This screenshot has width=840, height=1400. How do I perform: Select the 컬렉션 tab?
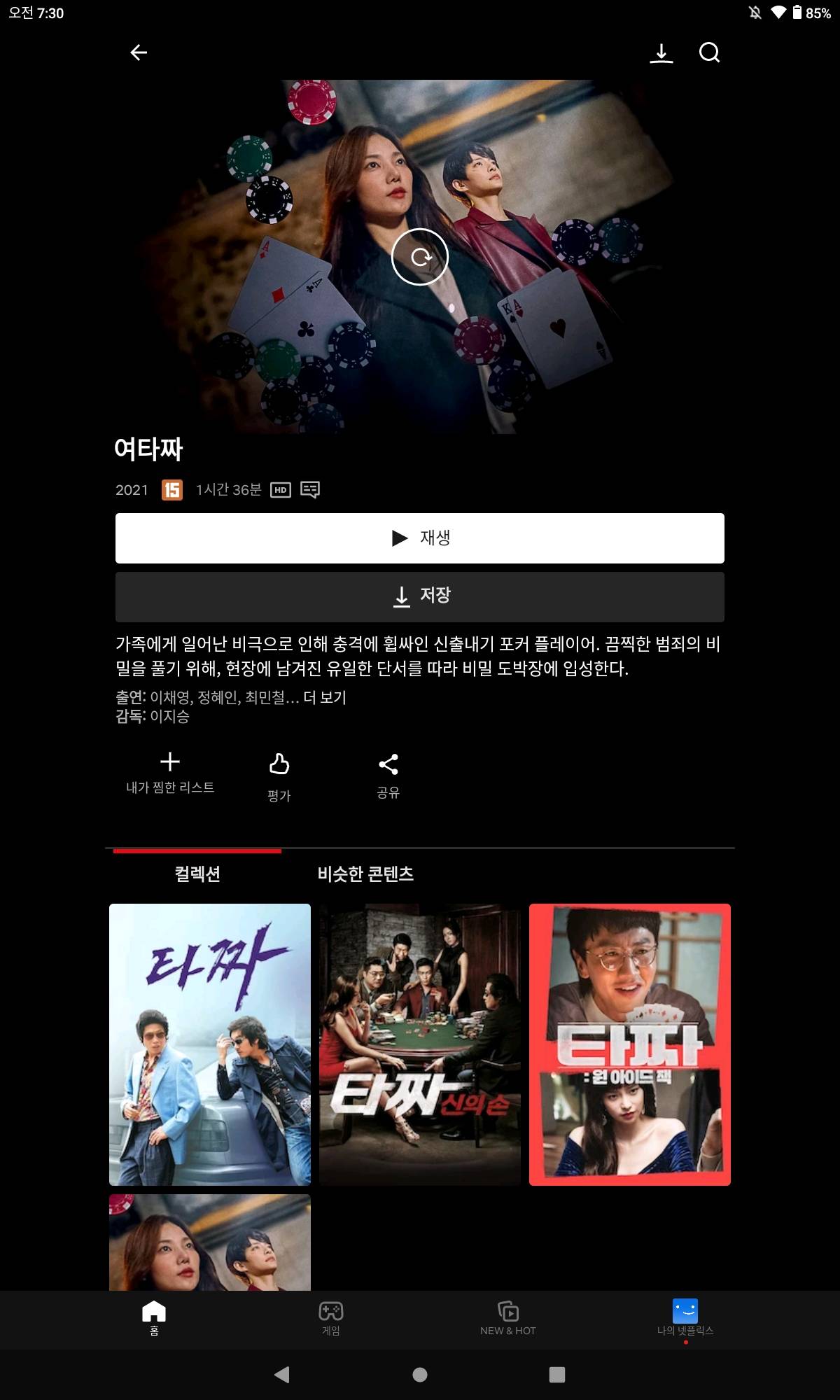(197, 874)
